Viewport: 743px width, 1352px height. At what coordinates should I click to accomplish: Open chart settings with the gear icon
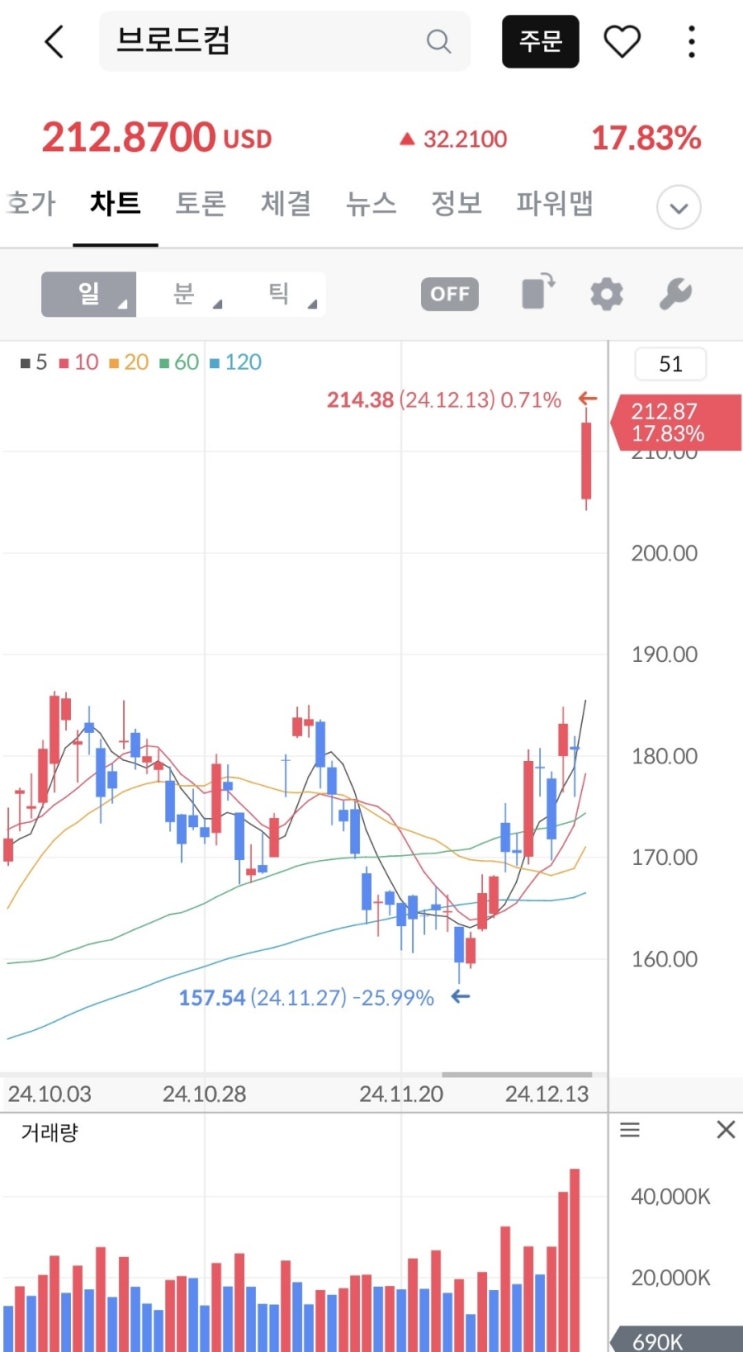pyautogui.click(x=607, y=294)
